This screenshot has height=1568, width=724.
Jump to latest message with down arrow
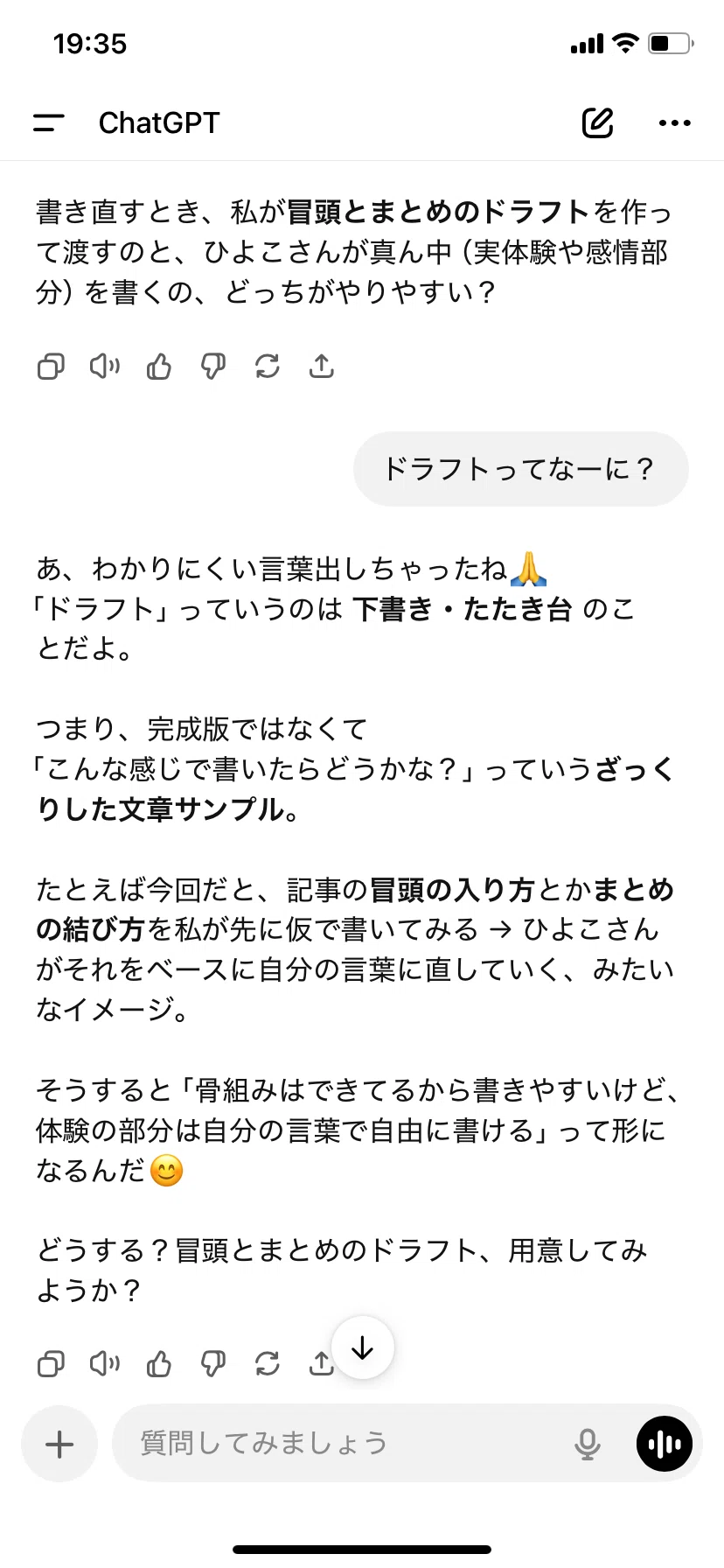pyautogui.click(x=362, y=1348)
